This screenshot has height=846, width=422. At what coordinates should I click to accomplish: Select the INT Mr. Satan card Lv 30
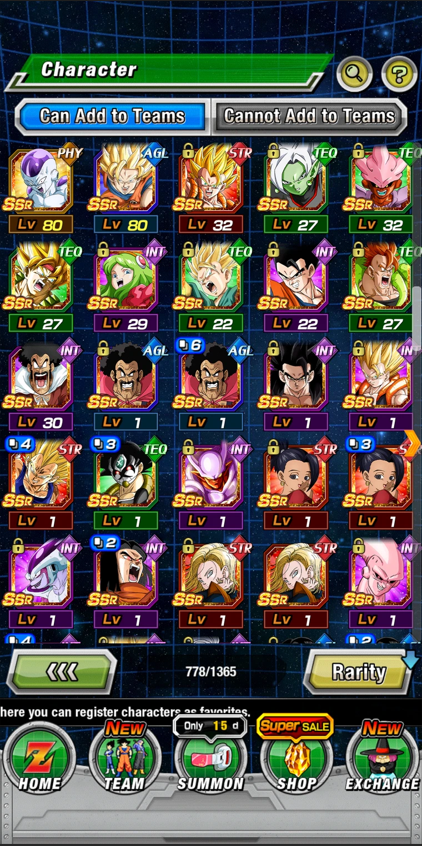click(41, 386)
